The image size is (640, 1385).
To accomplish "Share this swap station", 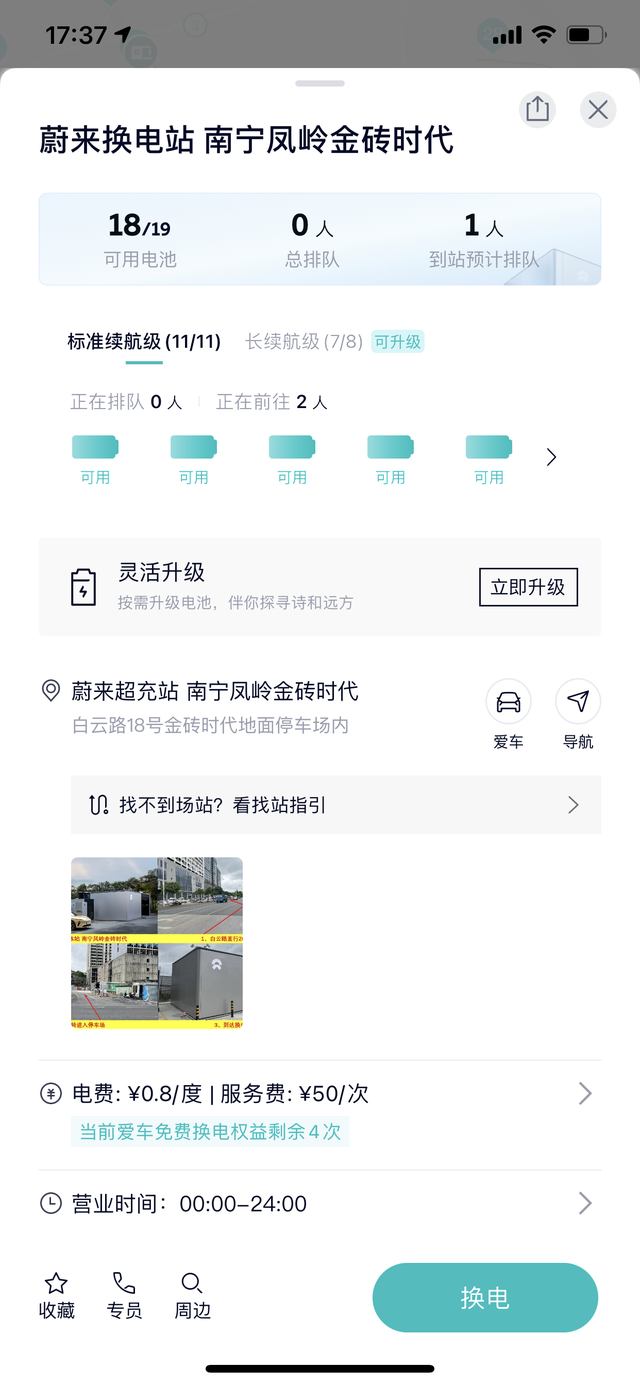I will tap(537, 109).
